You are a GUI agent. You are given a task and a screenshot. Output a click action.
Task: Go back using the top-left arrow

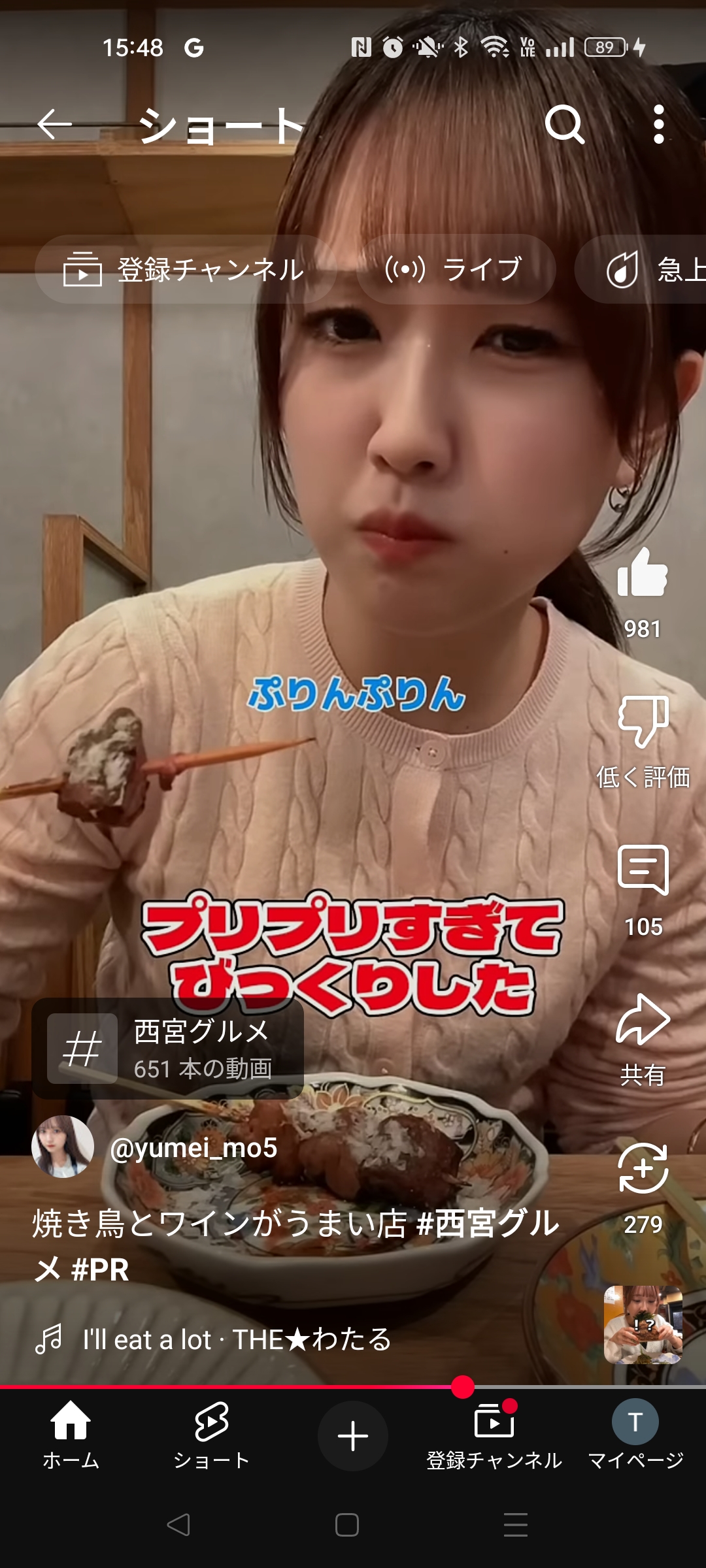click(x=54, y=124)
